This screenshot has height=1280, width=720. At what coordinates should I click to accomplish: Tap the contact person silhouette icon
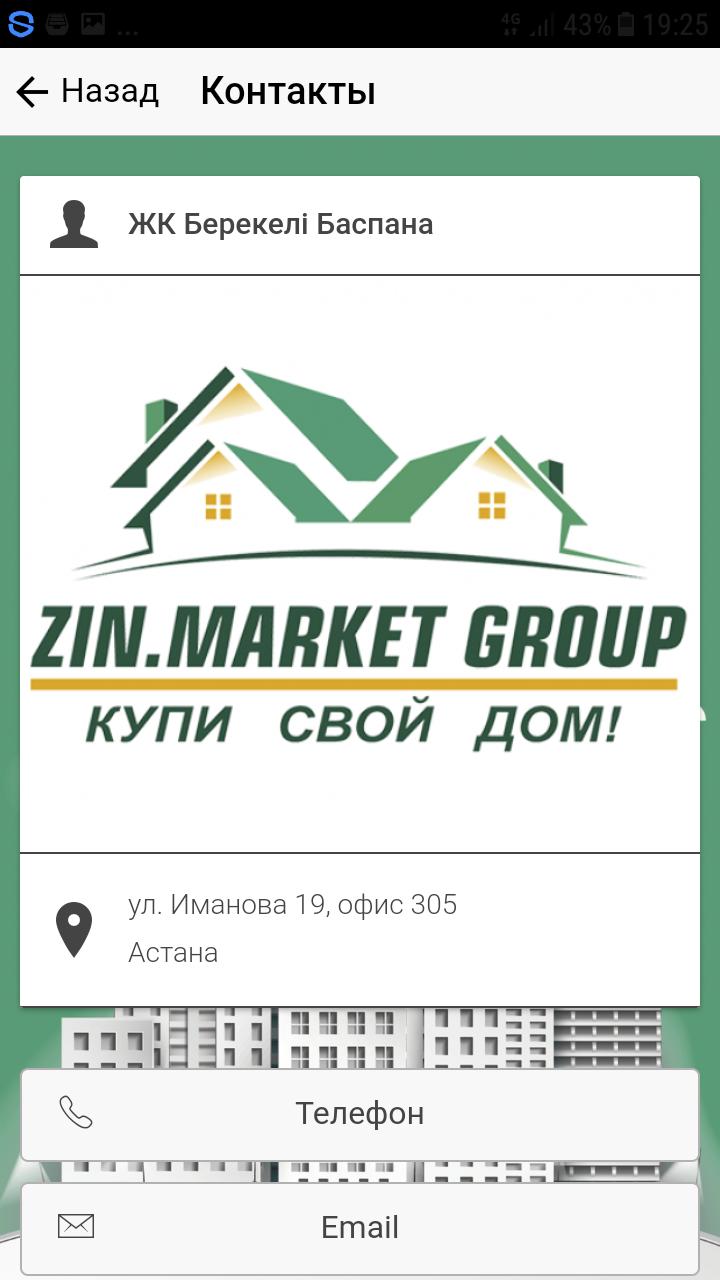(74, 223)
